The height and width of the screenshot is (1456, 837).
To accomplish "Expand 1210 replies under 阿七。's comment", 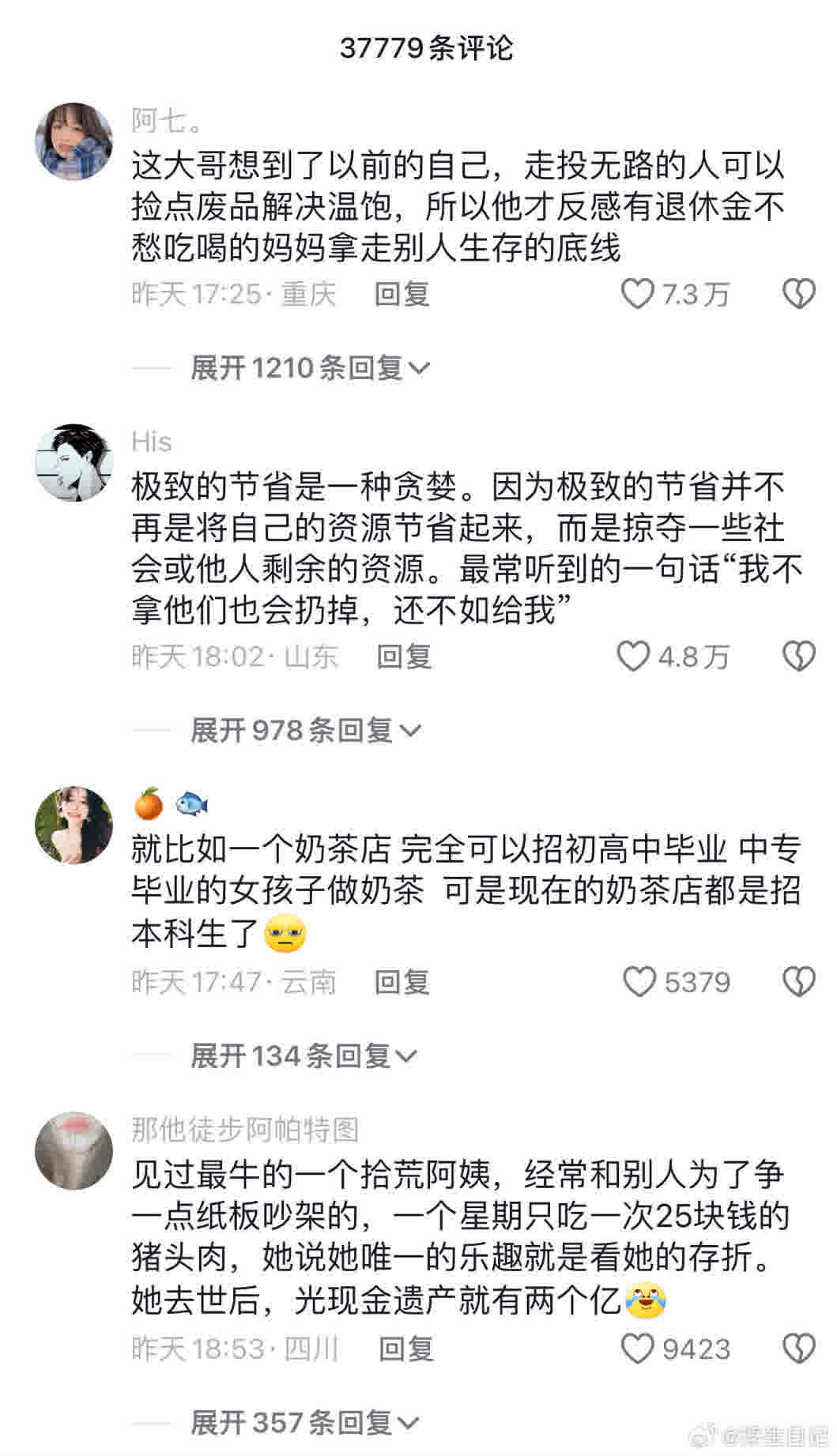I will click(309, 367).
